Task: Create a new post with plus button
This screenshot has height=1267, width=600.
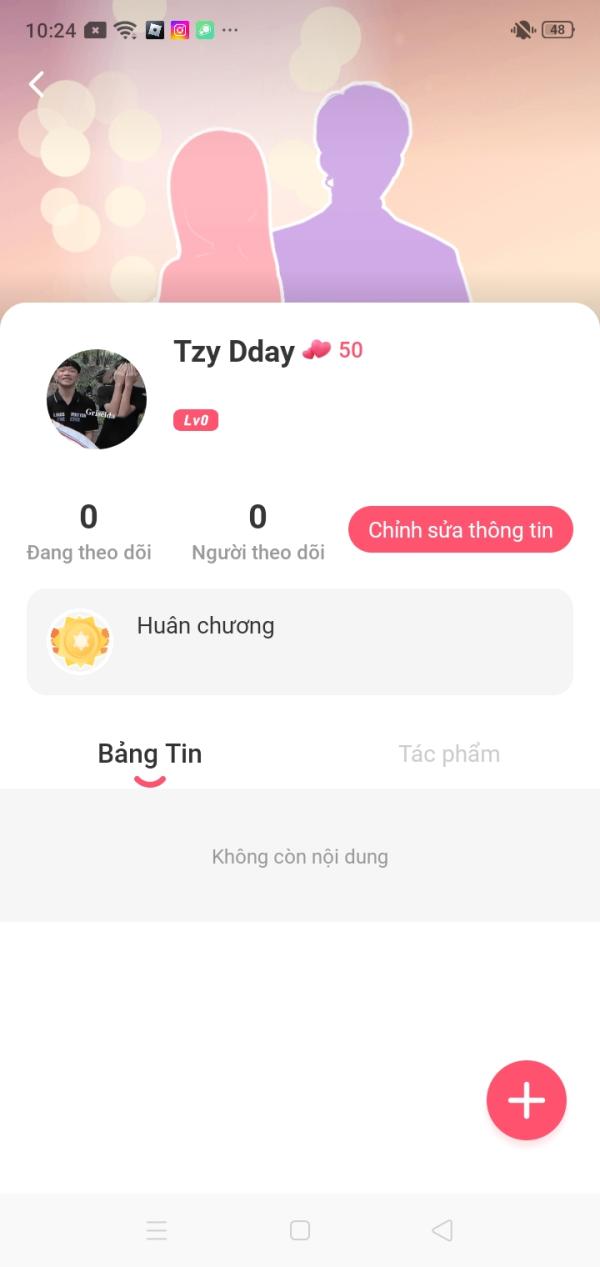Action: click(526, 1100)
